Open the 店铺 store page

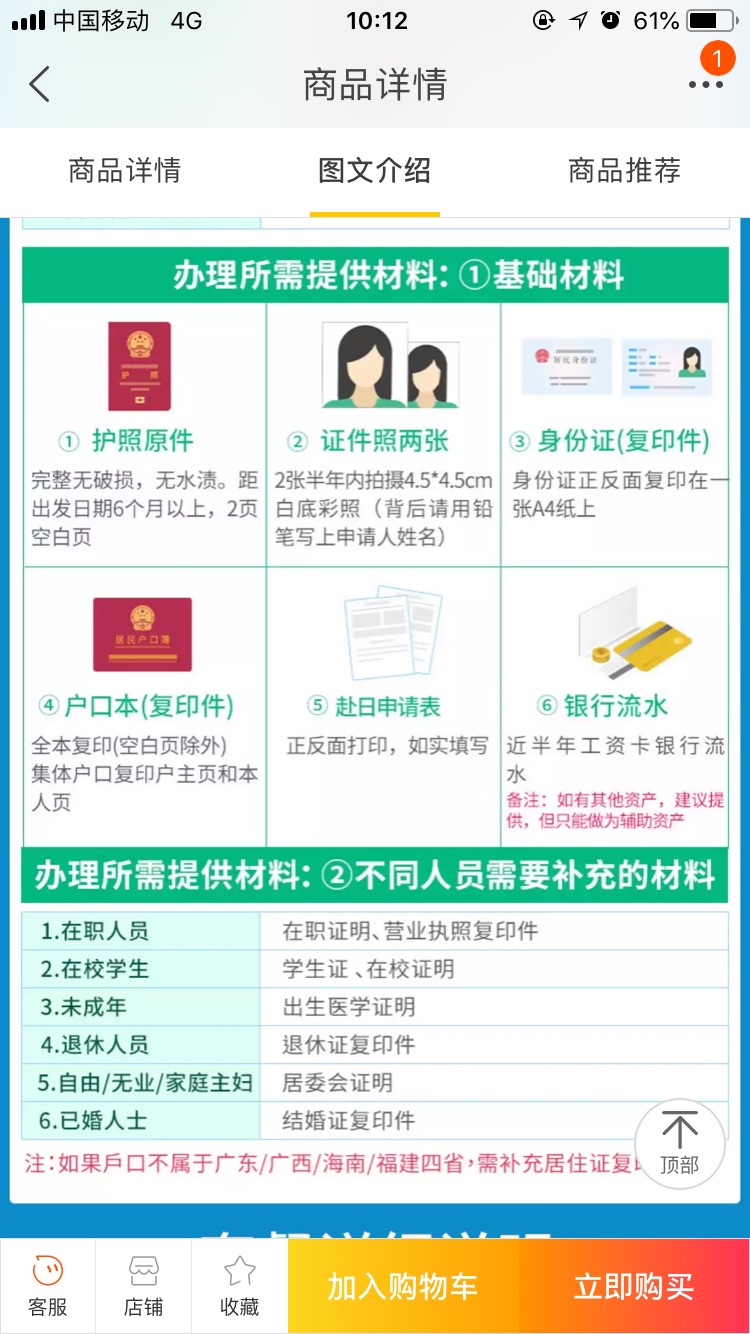click(143, 1286)
